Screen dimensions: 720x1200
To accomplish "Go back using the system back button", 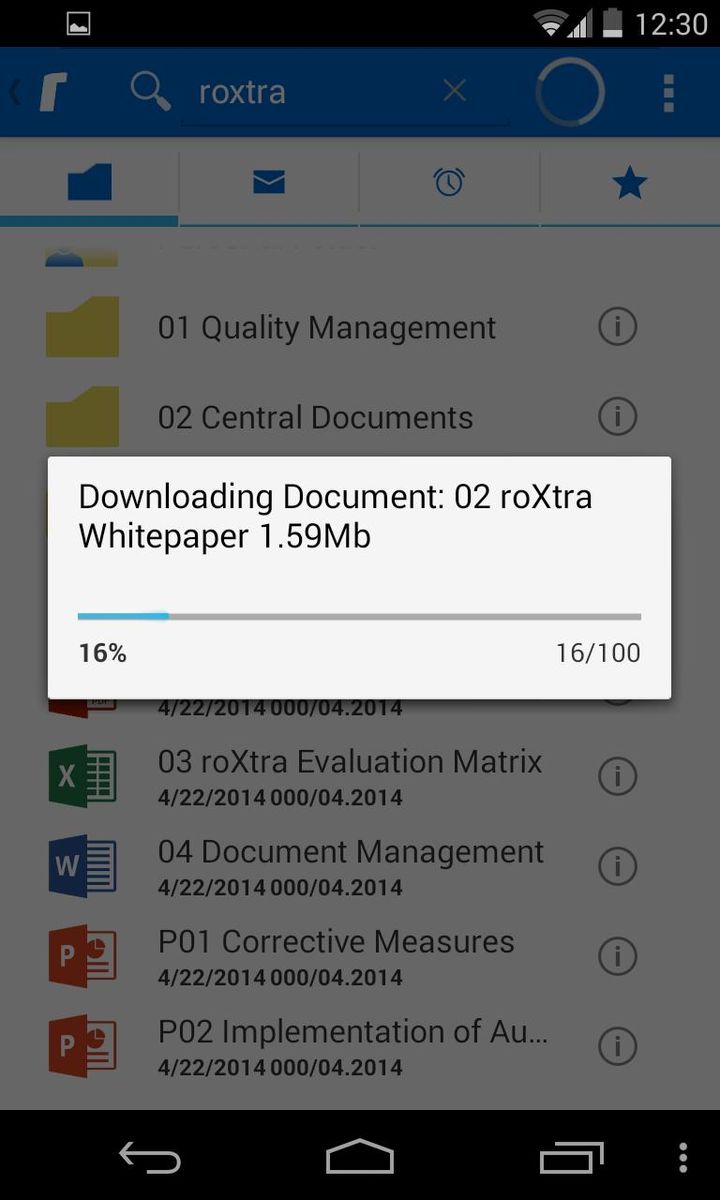I will 150,1158.
